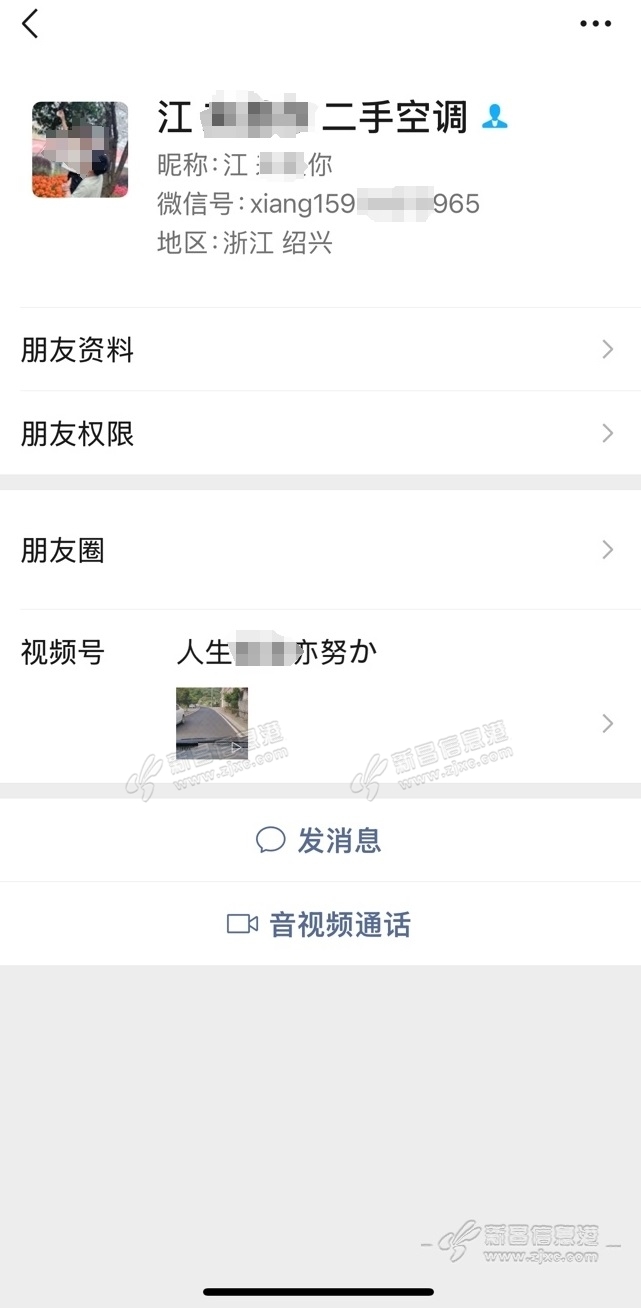Open the contact's 朋友圈
Viewport: 641px width, 1308px height.
(x=320, y=550)
